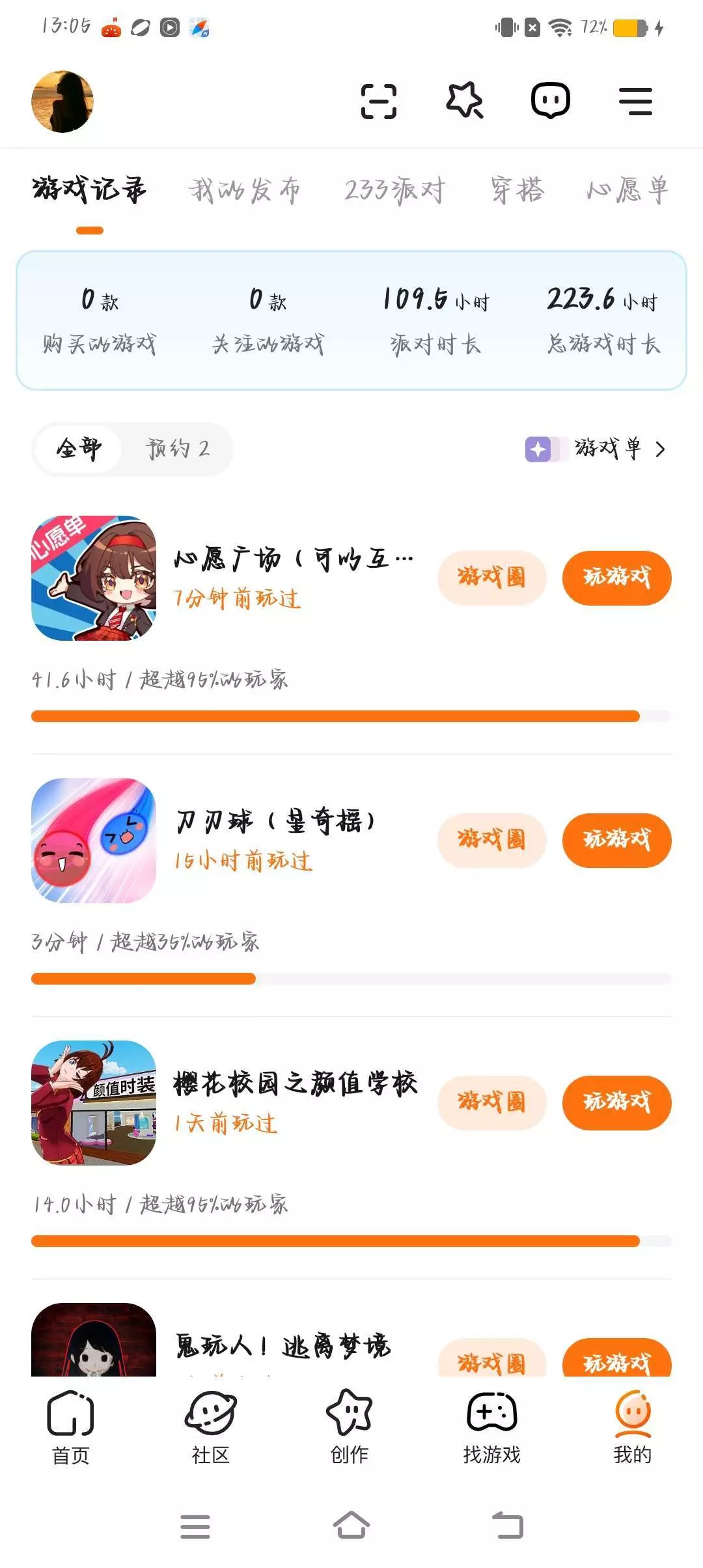Screen dimensions: 703x1568
Task: Open the hamburger menu
Action: 635,102
